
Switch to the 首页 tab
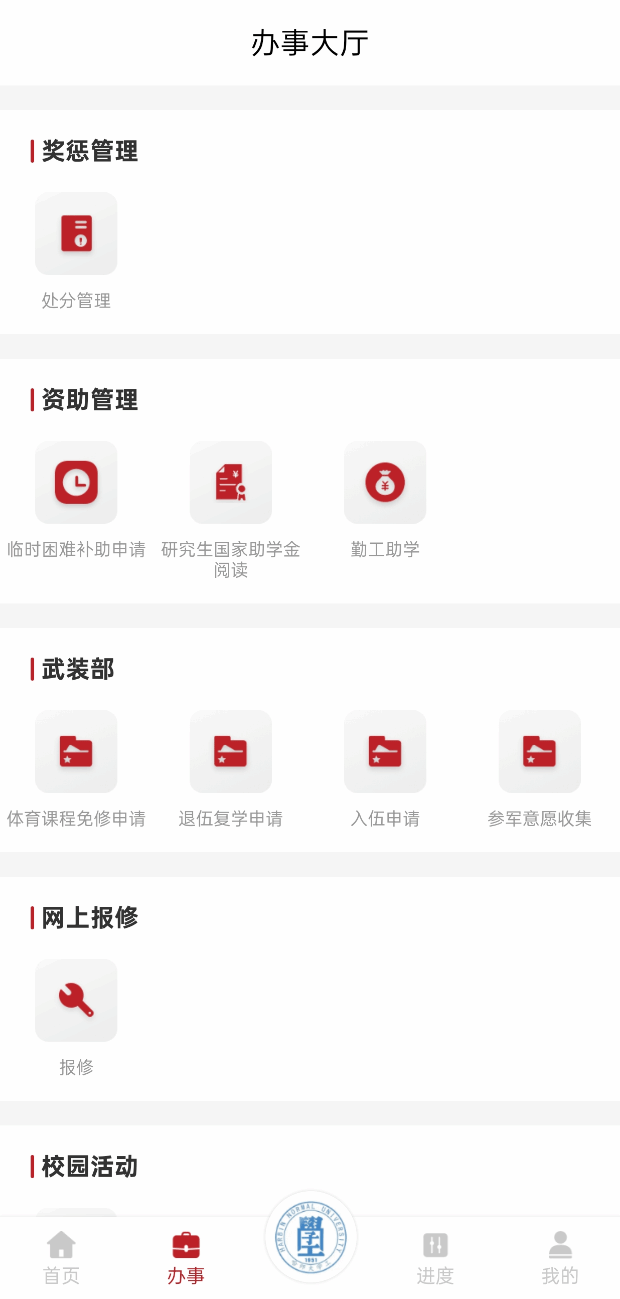coord(61,1257)
